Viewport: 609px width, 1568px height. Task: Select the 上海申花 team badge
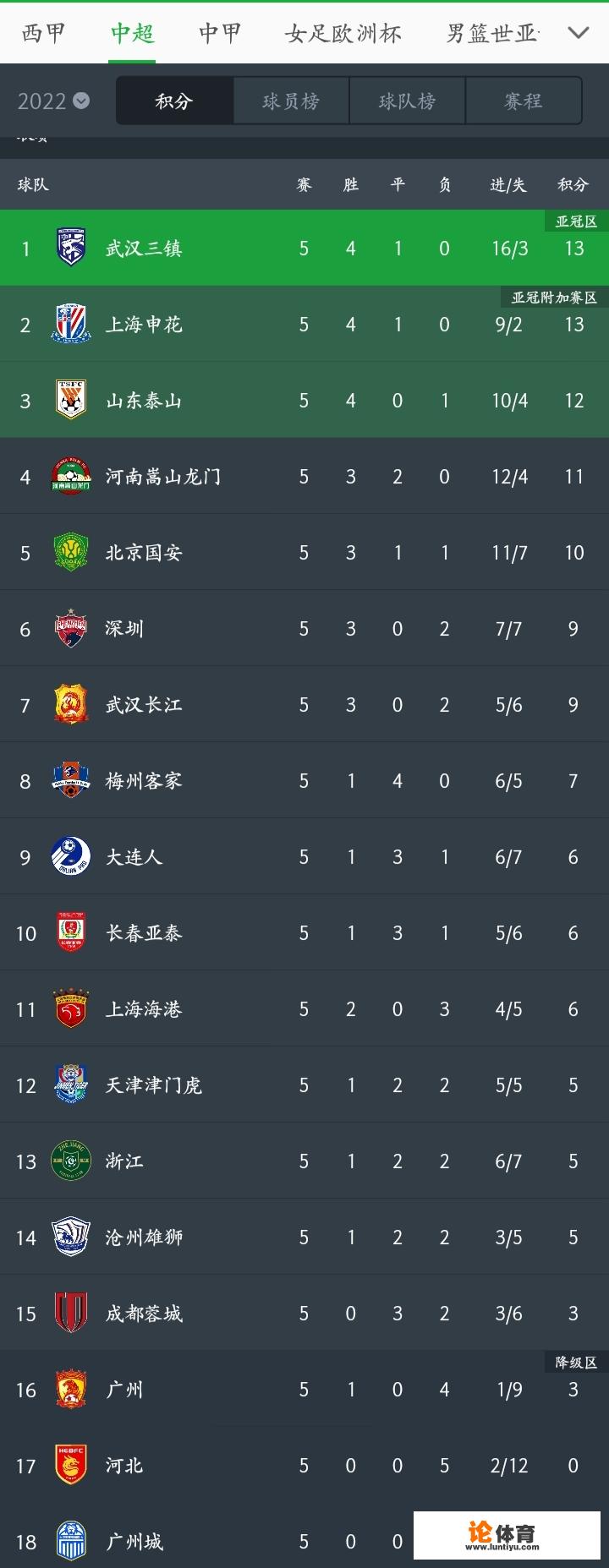click(71, 324)
